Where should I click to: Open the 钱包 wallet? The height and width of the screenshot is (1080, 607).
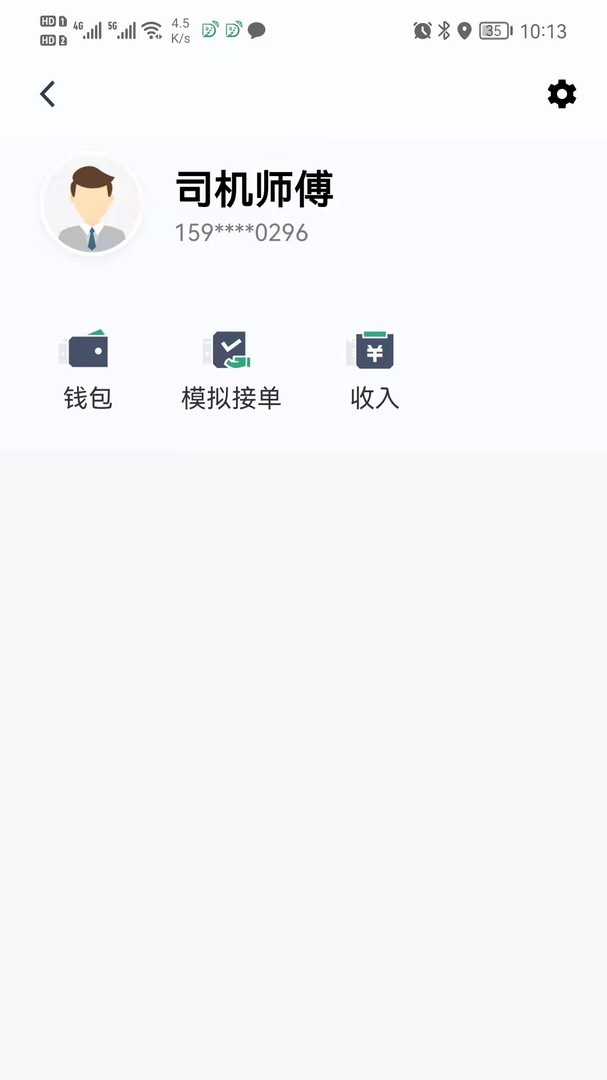click(x=87, y=369)
